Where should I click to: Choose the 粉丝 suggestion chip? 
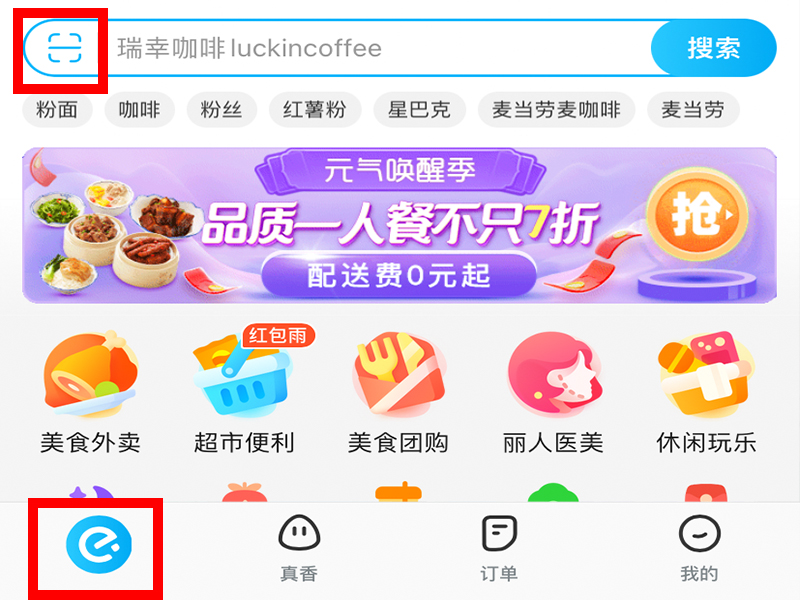click(x=221, y=110)
